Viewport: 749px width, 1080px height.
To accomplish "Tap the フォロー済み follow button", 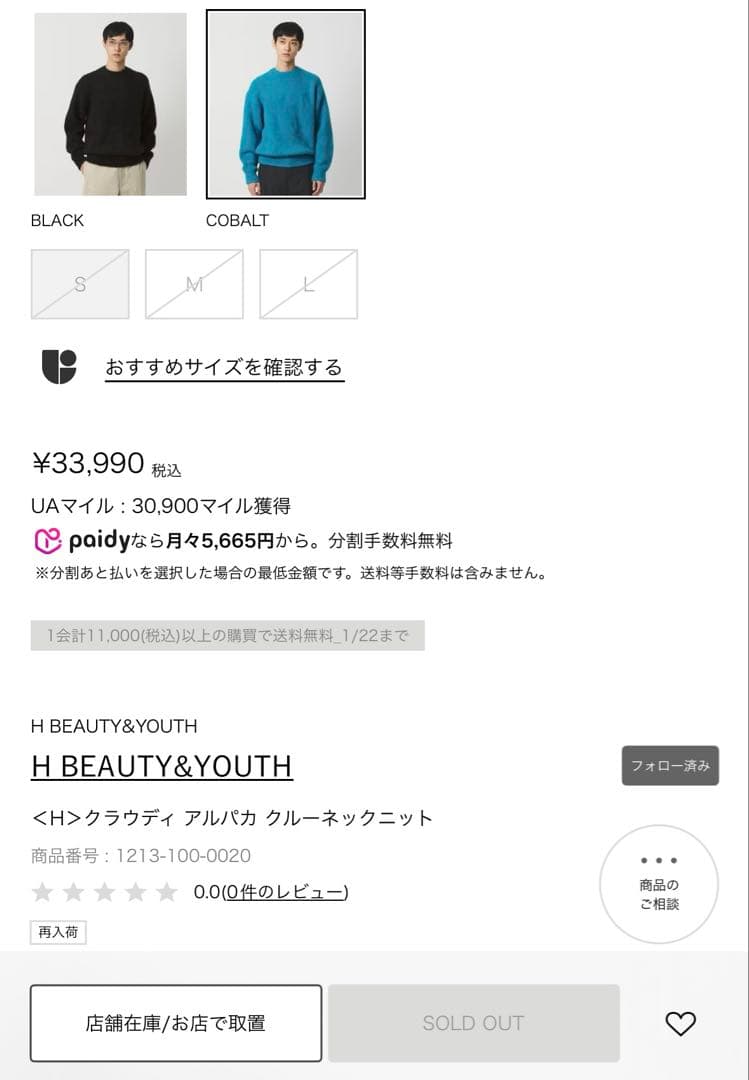I will pos(670,766).
